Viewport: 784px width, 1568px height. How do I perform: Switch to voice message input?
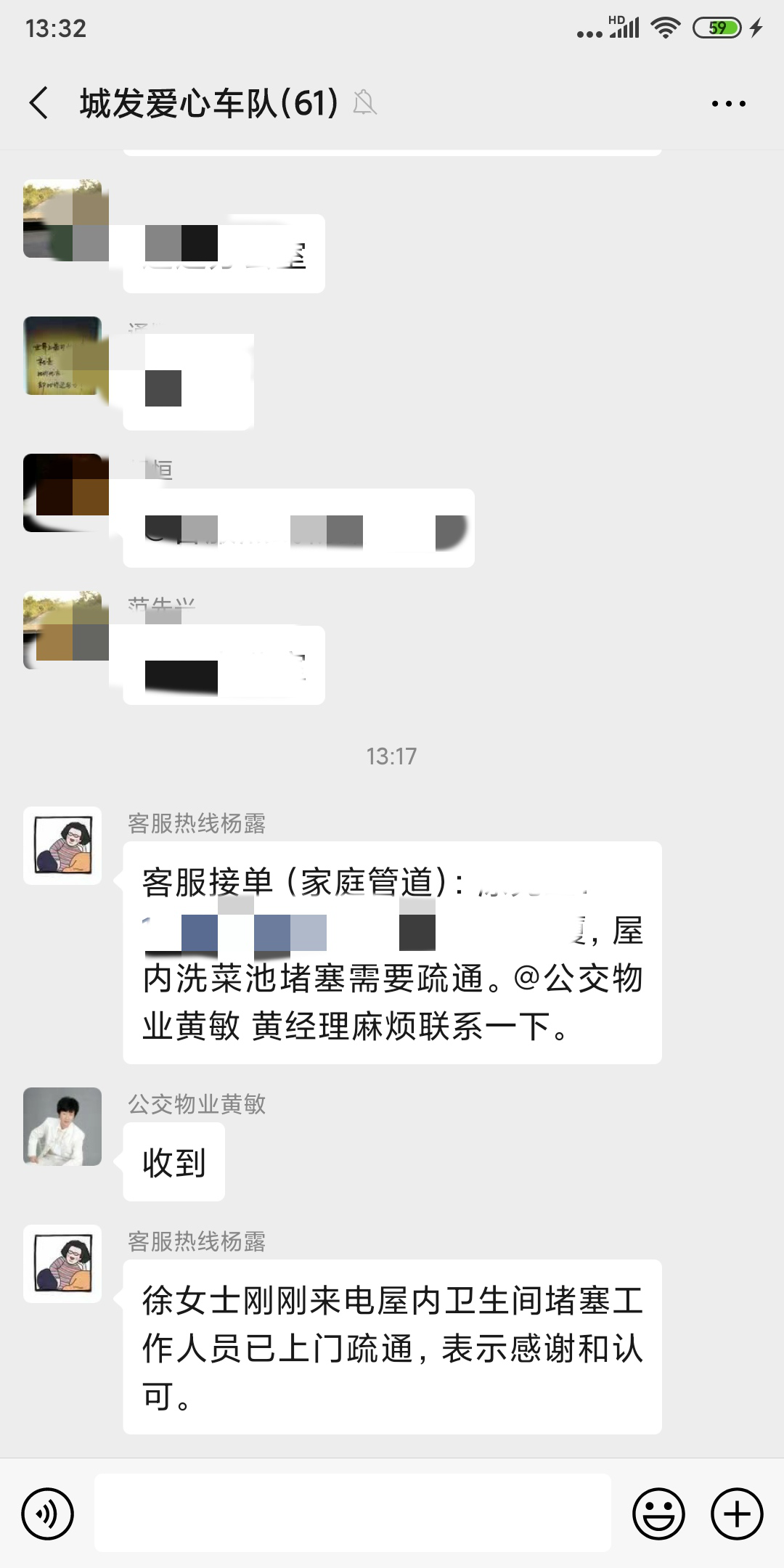click(48, 1514)
